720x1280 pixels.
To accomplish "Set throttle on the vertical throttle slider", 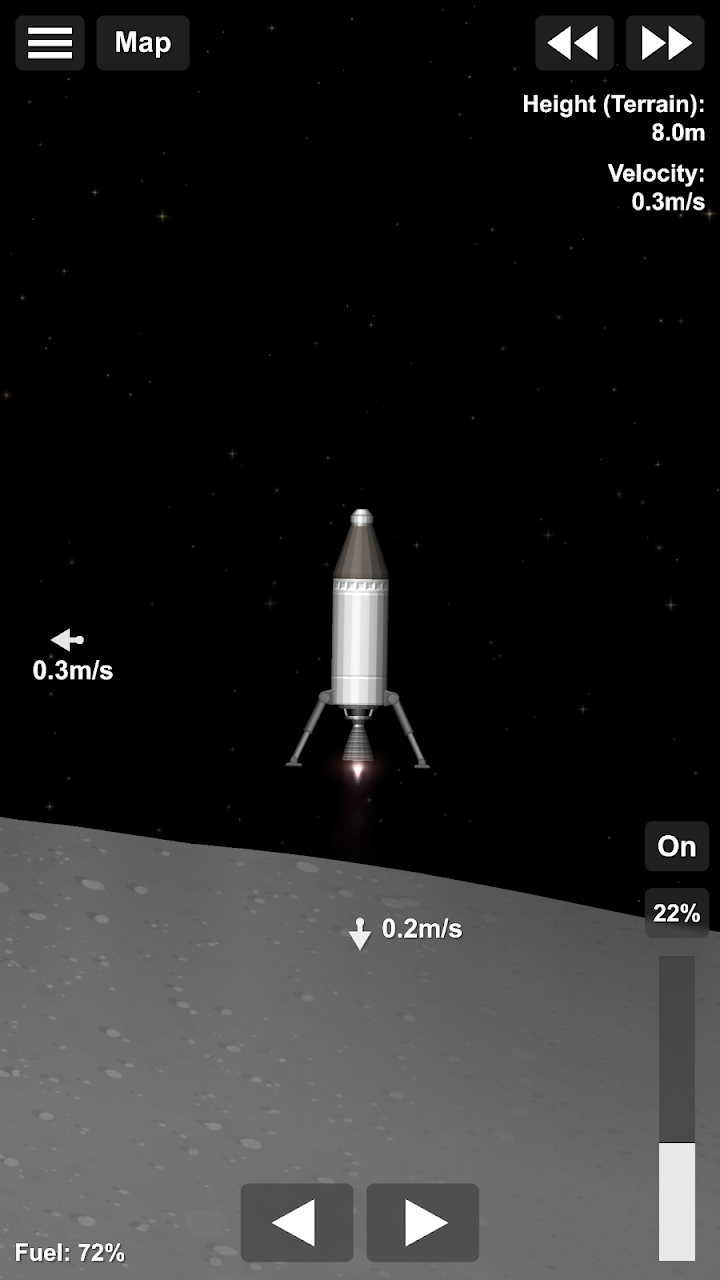I will (677, 1108).
